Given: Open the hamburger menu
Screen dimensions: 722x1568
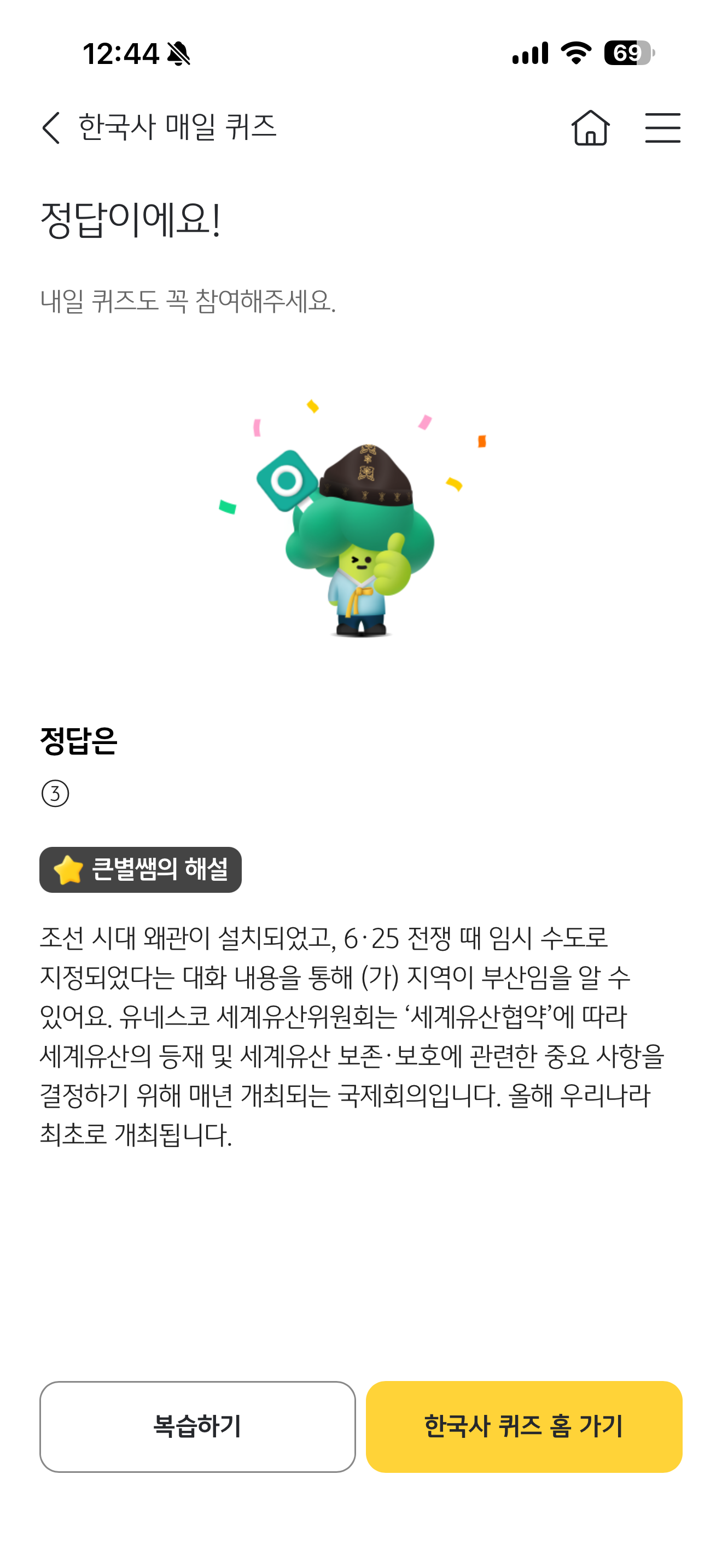Looking at the screenshot, I should pyautogui.click(x=662, y=128).
